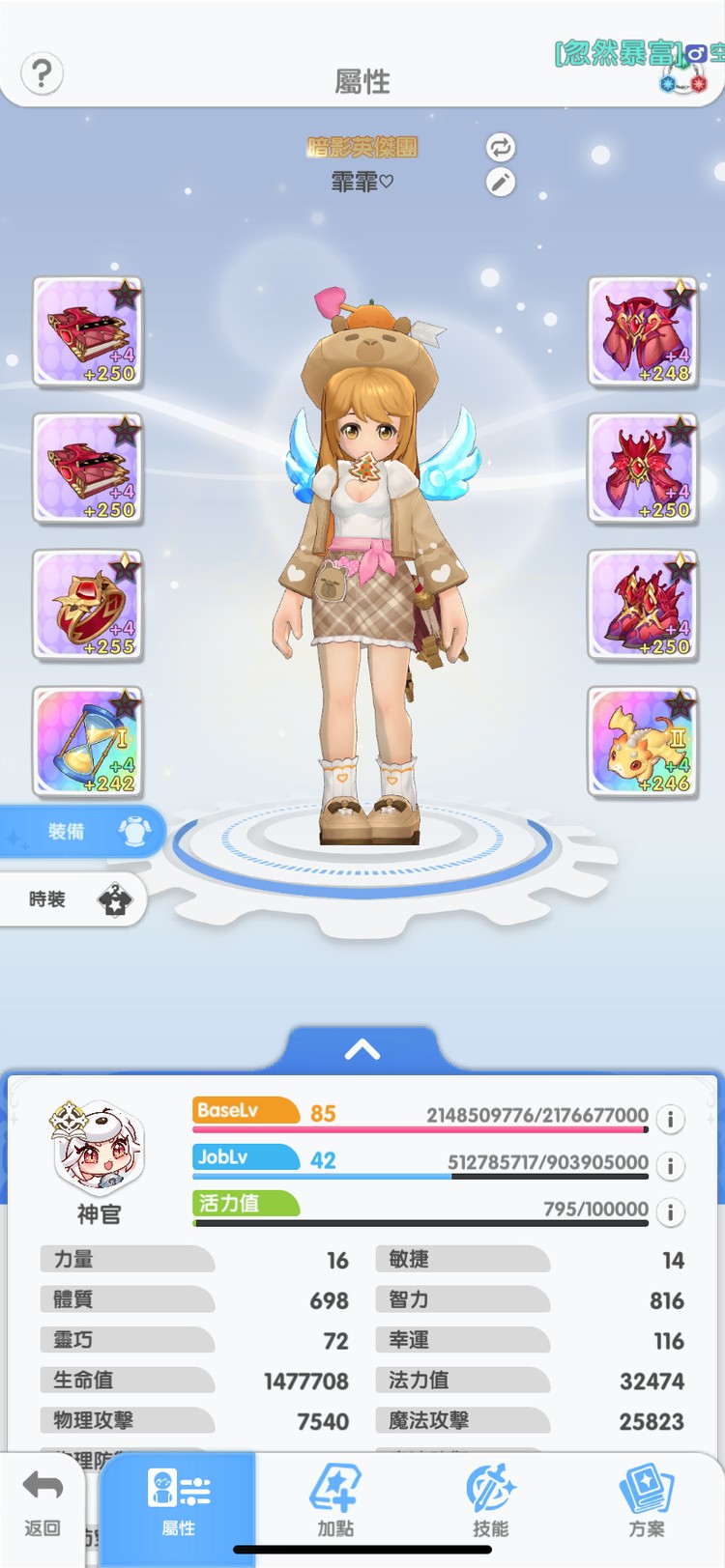Show 活力值 info details

[670, 1212]
